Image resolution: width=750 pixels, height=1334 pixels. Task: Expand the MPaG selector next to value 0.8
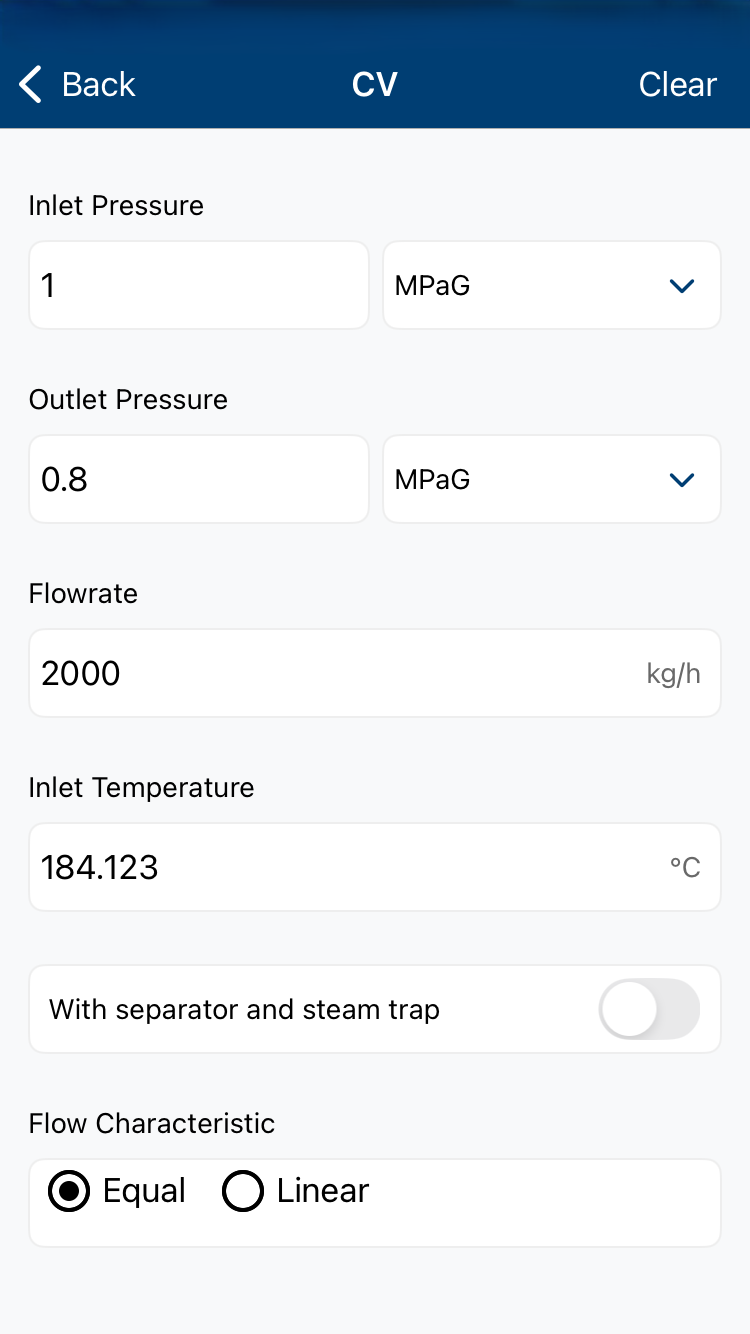682,479
